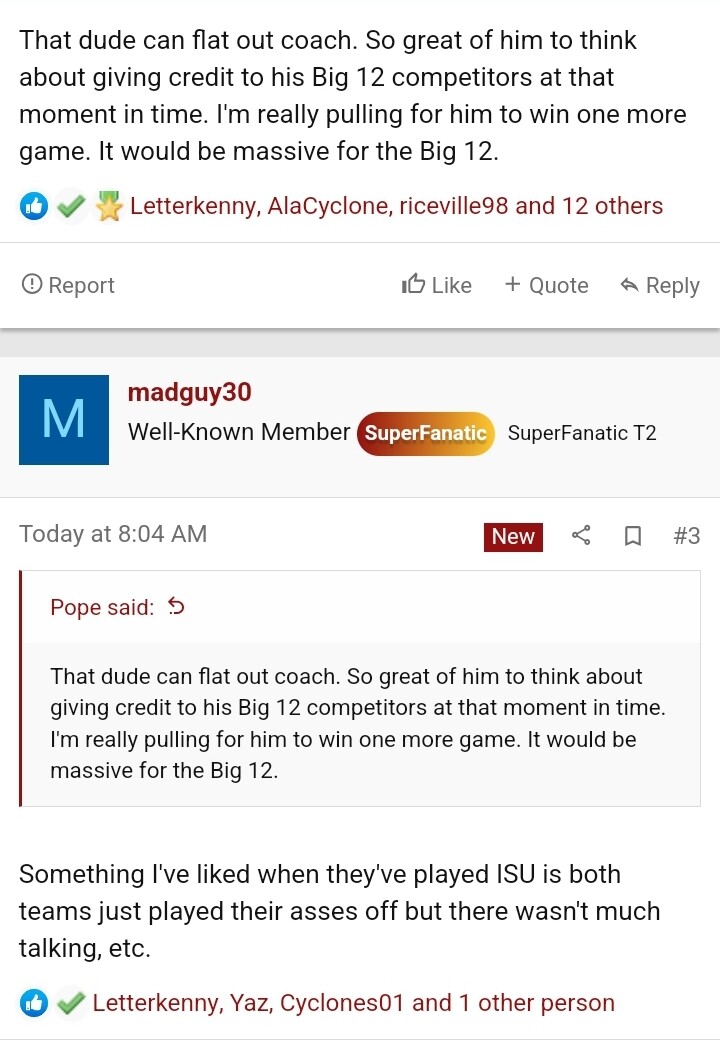Image resolution: width=720 pixels, height=1050 pixels.
Task: Reply to the first post
Action: pyautogui.click(x=660, y=285)
